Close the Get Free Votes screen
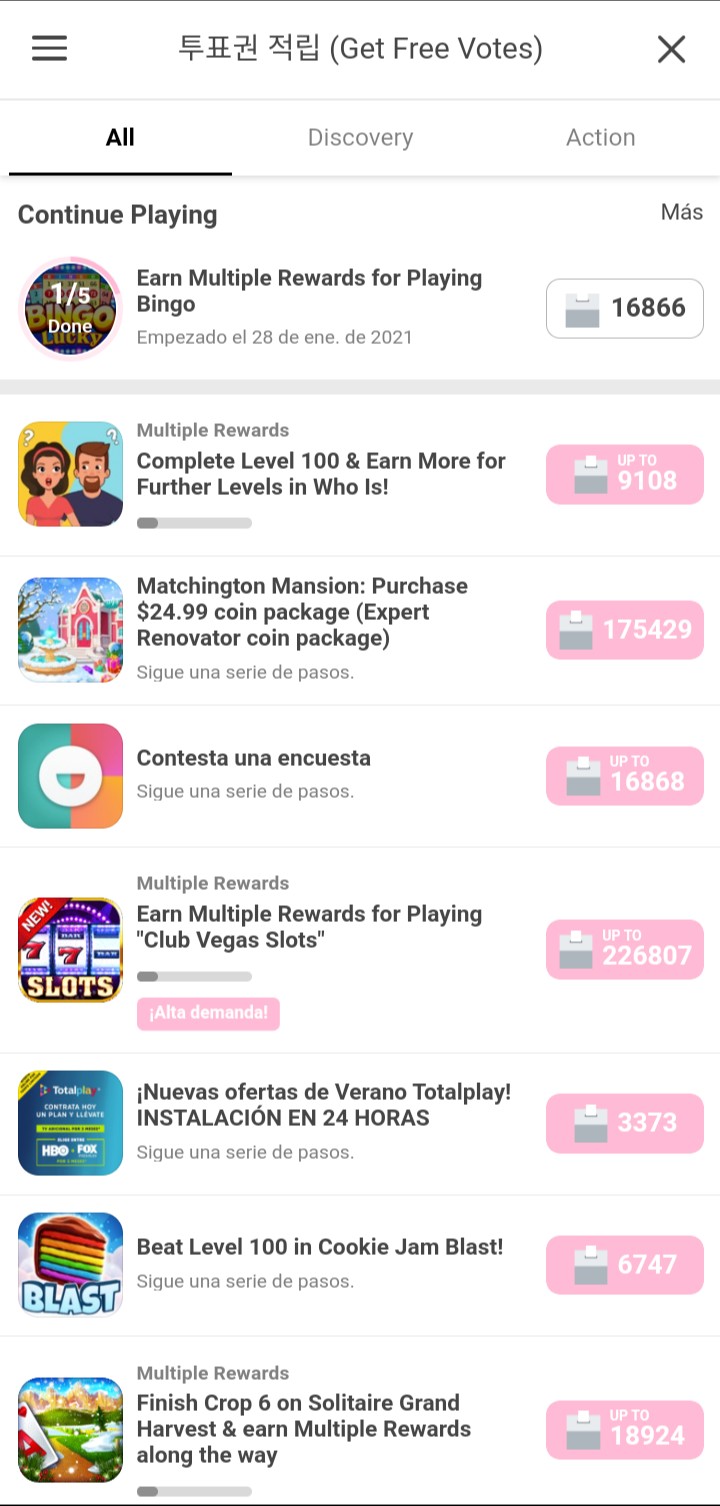 [671, 49]
